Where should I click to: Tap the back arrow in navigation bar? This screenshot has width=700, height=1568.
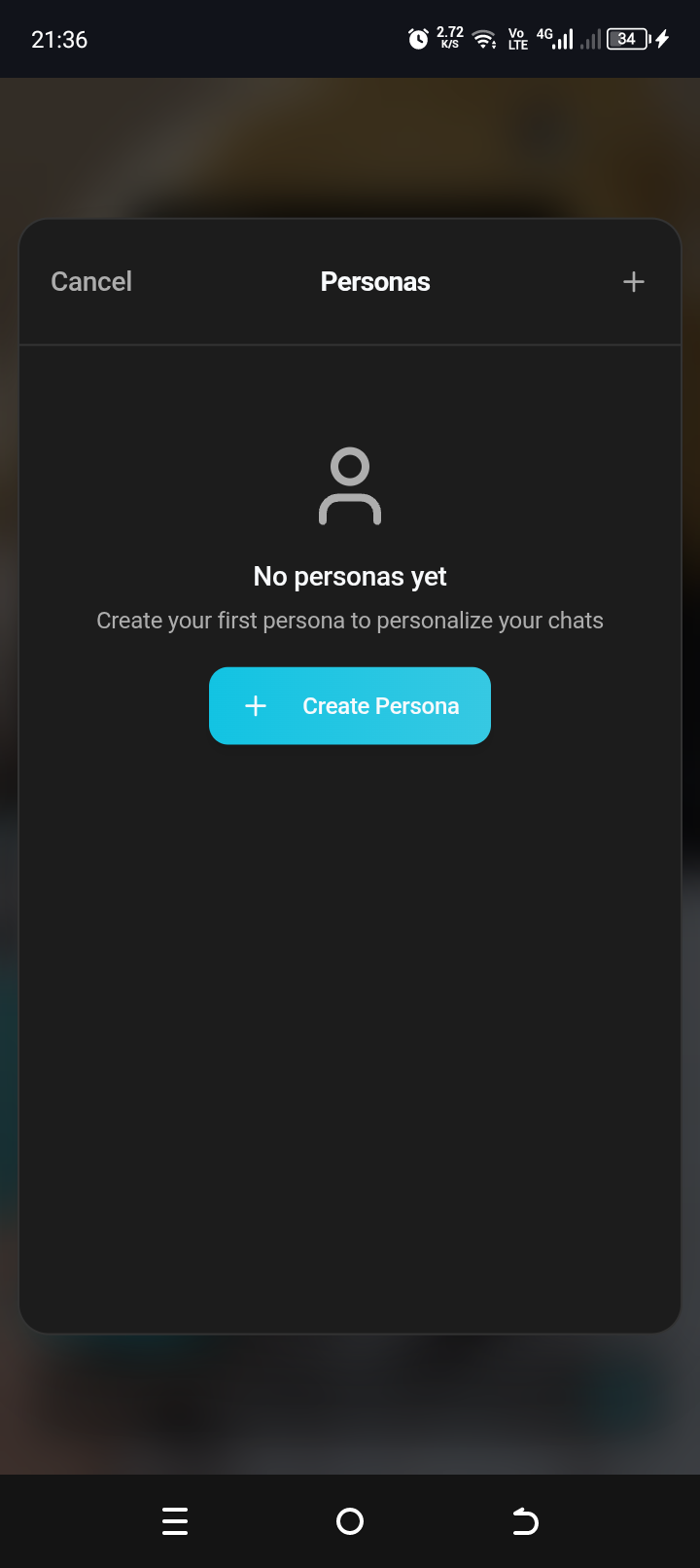pyautogui.click(x=524, y=1520)
